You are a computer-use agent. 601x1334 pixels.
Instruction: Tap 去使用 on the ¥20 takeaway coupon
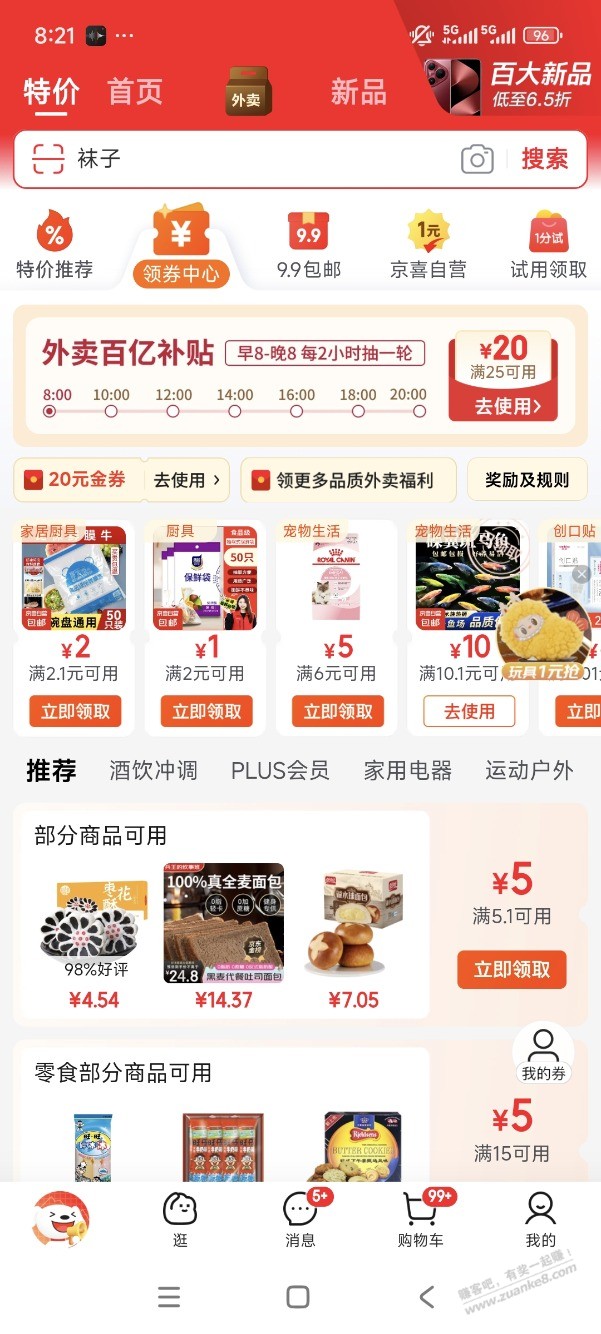(x=508, y=406)
